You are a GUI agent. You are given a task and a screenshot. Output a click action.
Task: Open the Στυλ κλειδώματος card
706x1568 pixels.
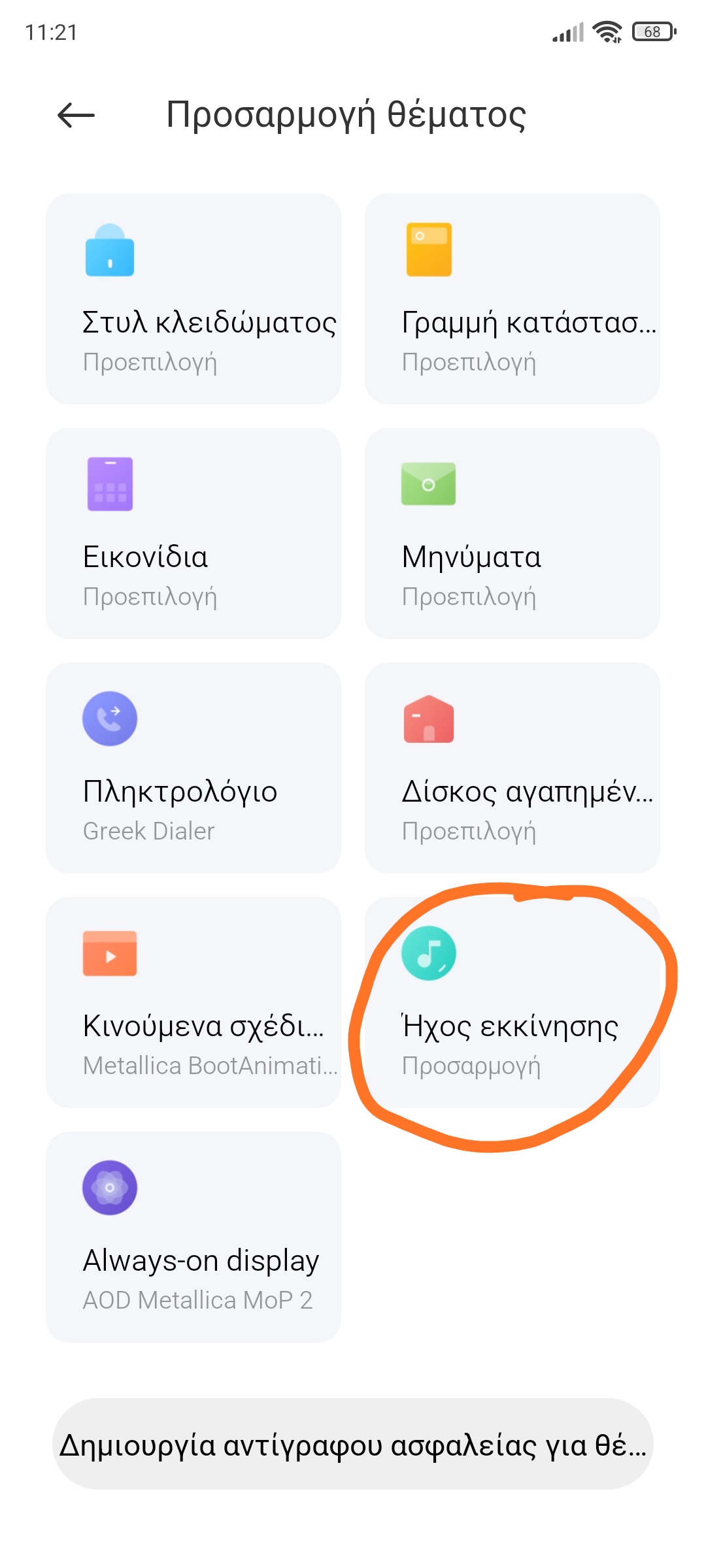[x=193, y=299]
